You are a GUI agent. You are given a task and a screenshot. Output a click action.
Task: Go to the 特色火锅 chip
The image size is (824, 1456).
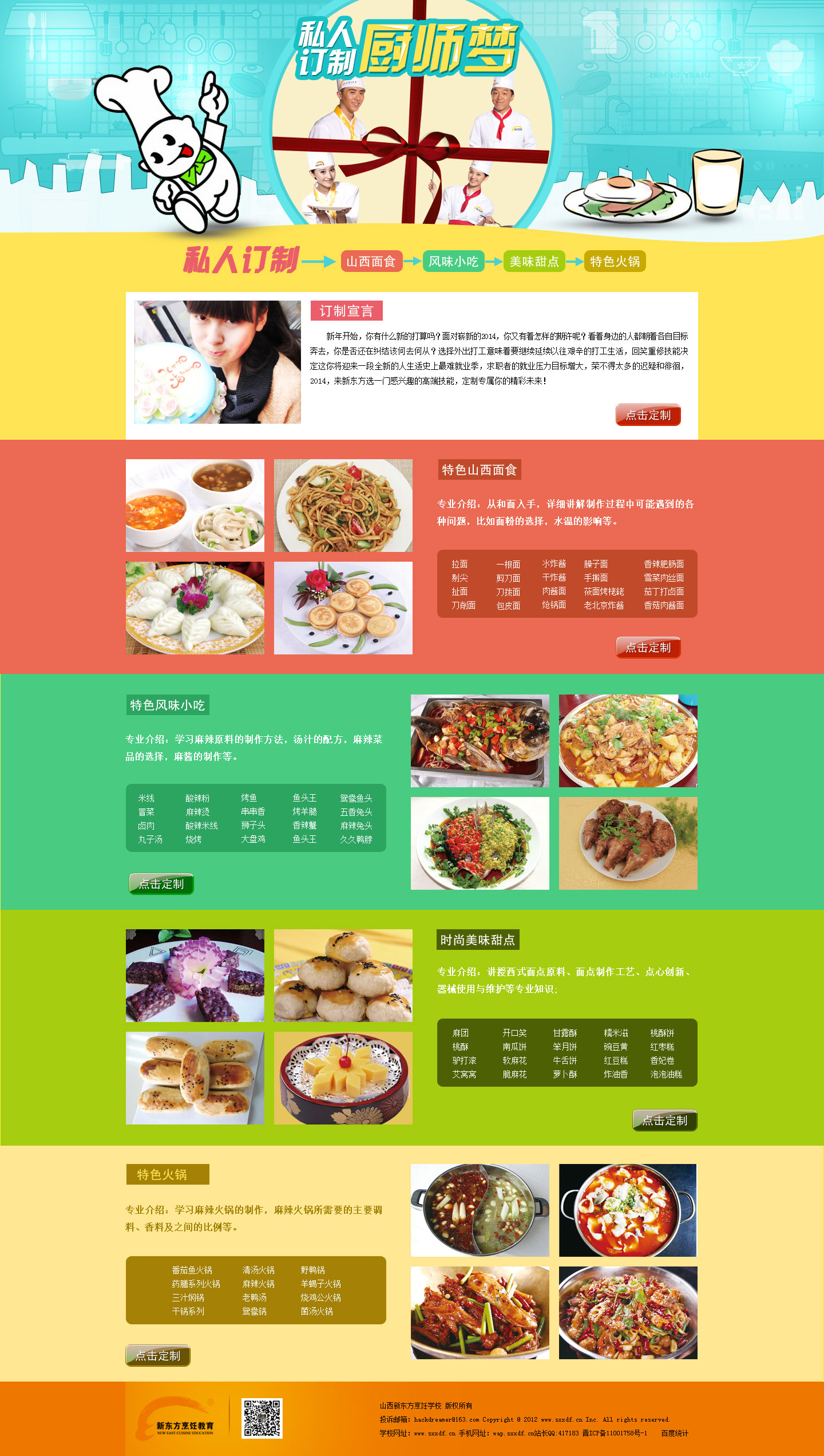615,261
